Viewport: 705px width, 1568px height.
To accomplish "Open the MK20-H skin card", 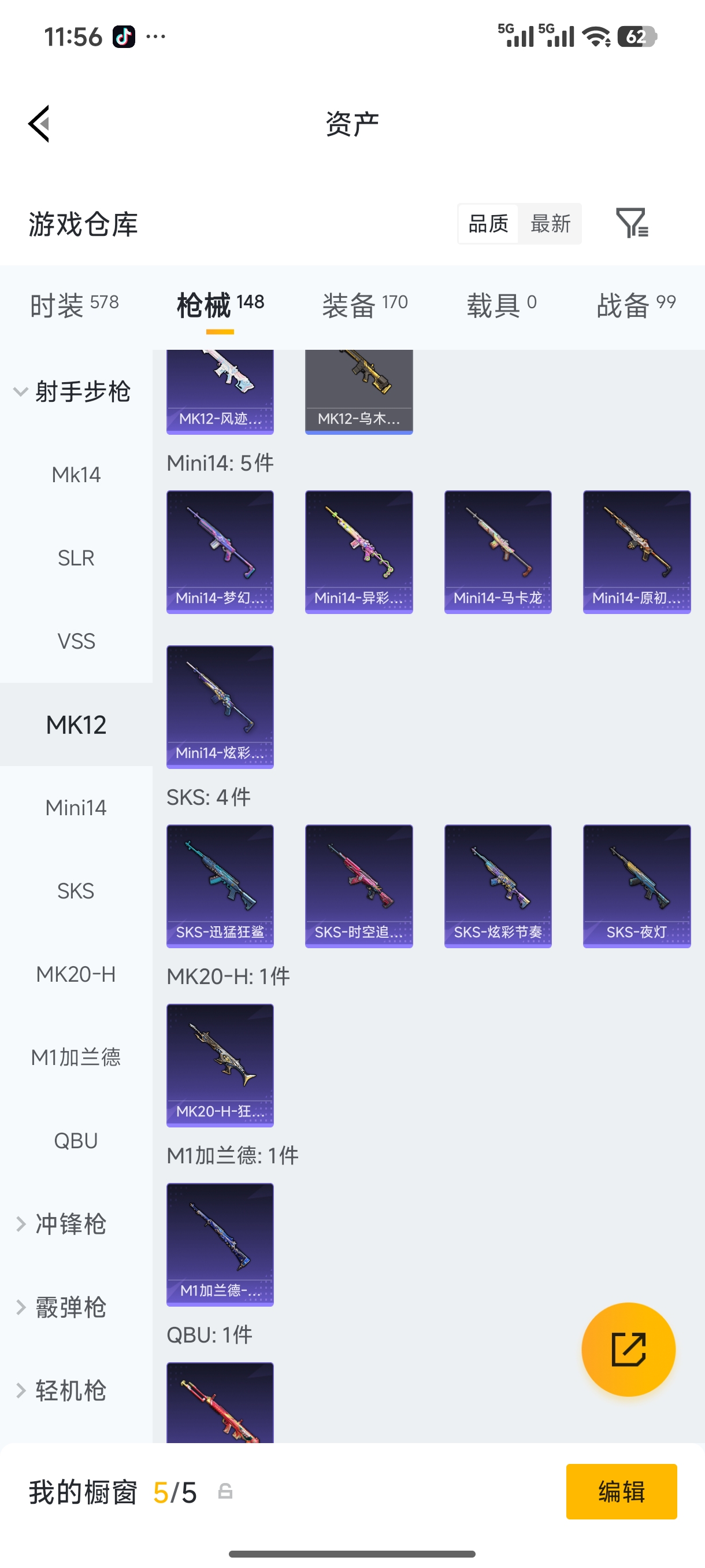I will (220, 1064).
